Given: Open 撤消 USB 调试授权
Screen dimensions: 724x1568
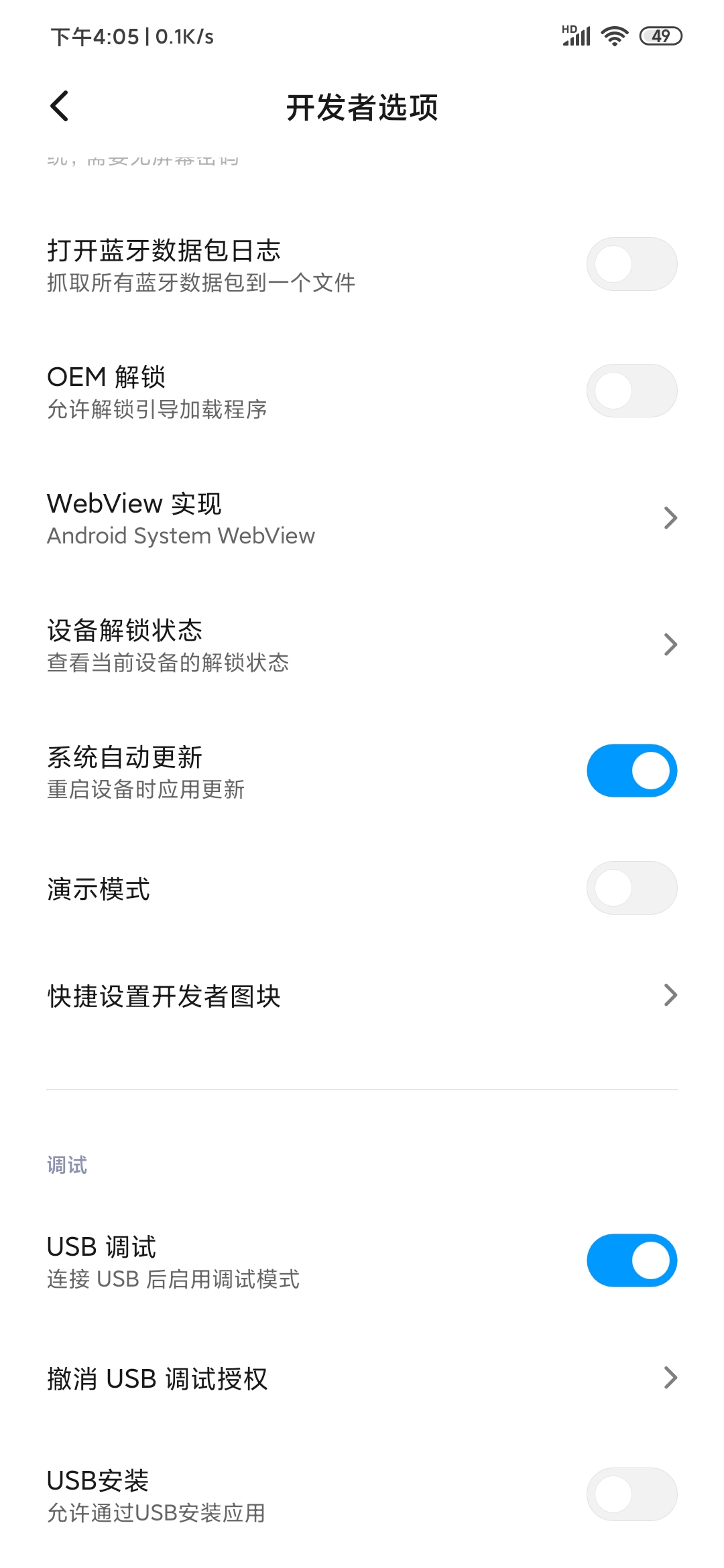Looking at the screenshot, I should (362, 1378).
